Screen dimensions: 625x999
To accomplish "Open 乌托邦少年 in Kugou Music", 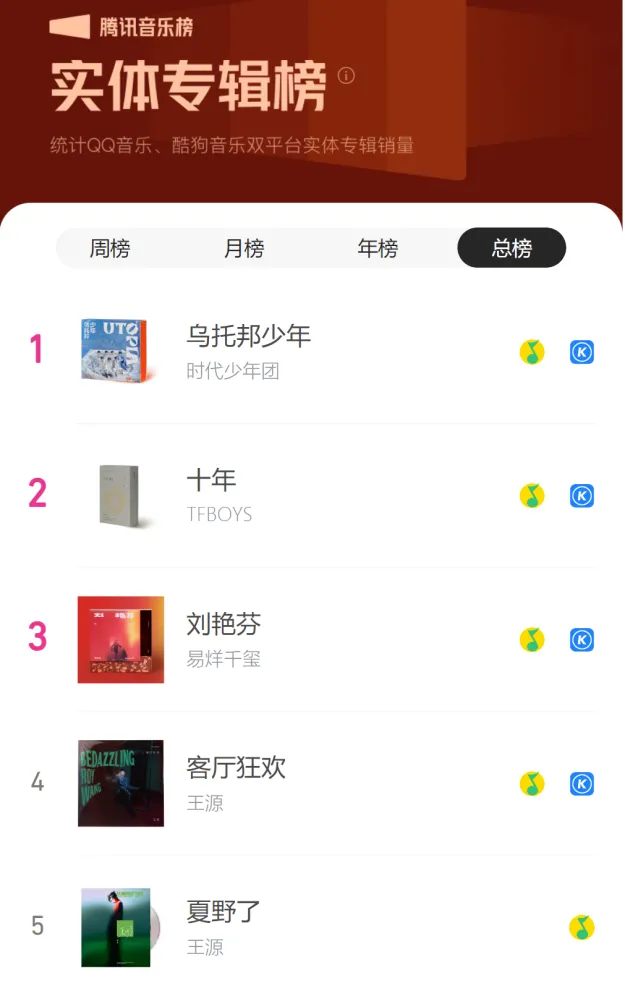I will pyautogui.click(x=582, y=352).
